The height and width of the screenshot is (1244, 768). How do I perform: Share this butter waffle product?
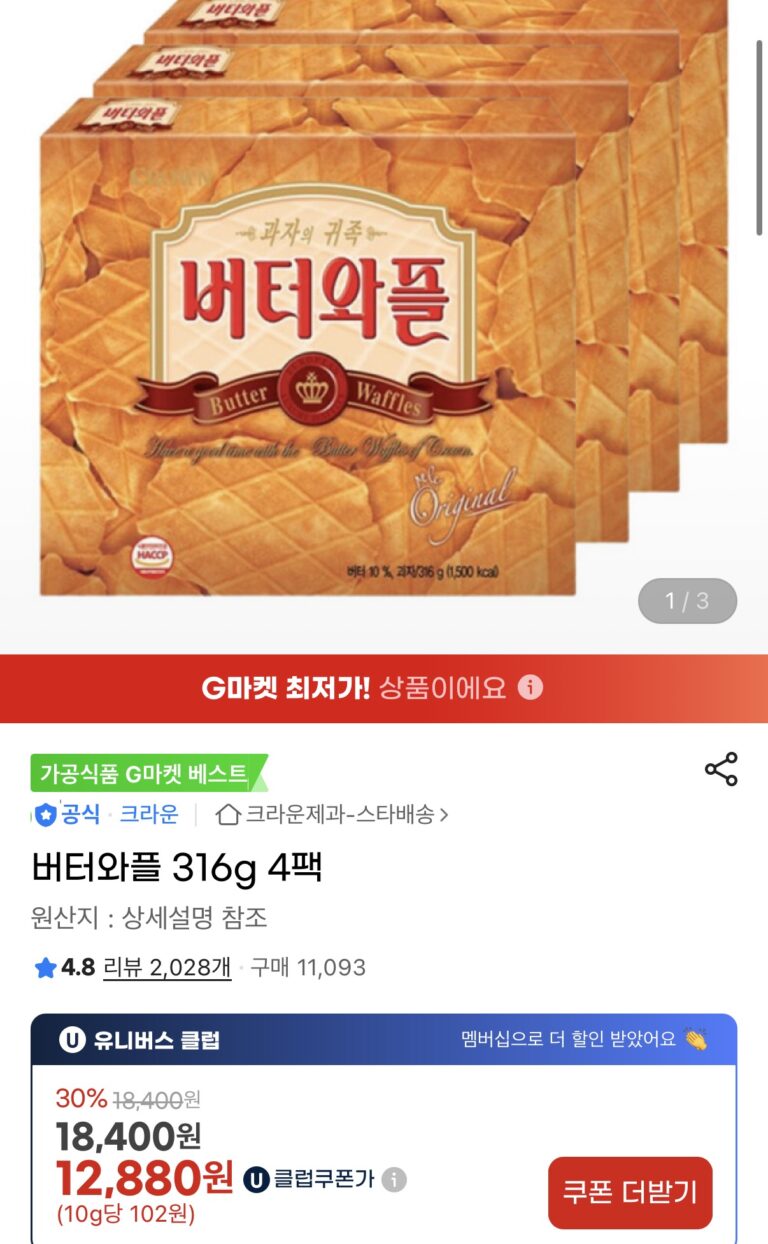click(721, 769)
